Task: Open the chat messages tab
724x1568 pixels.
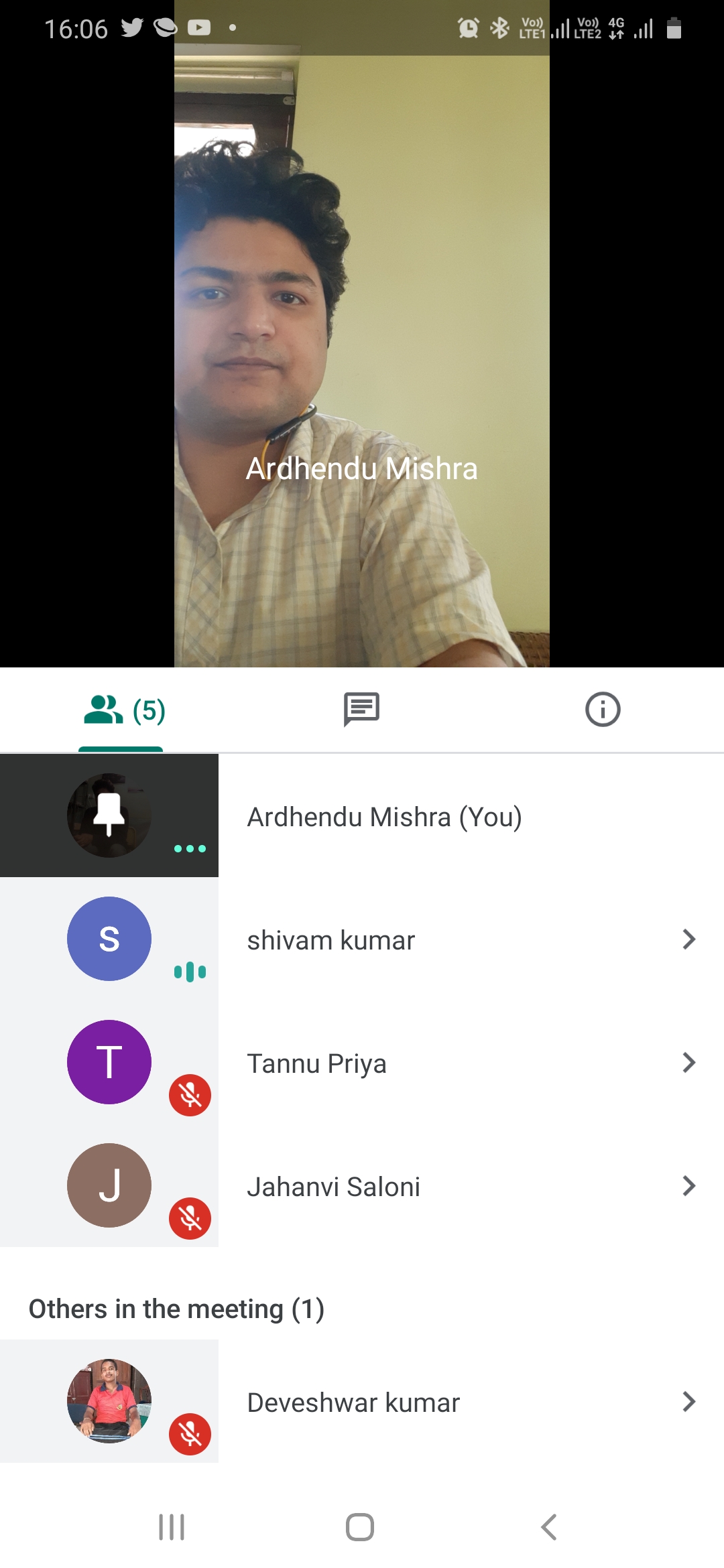Action: [x=361, y=710]
